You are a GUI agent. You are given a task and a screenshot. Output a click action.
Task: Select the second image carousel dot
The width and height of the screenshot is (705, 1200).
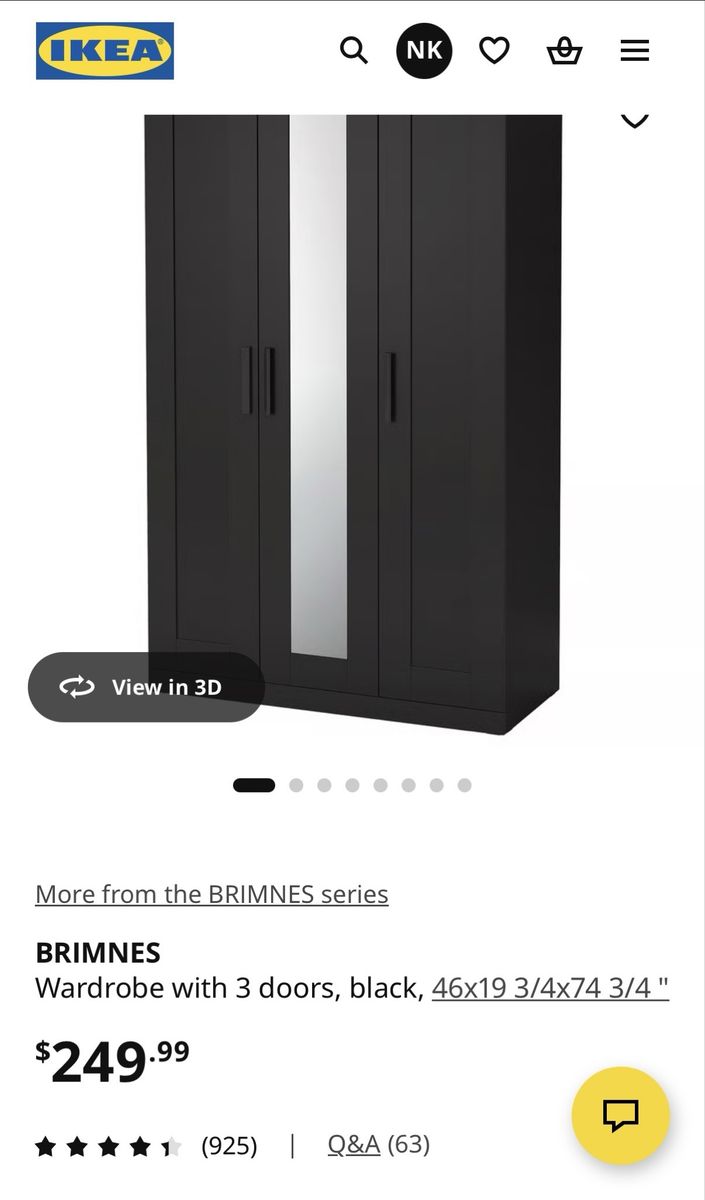pos(296,785)
